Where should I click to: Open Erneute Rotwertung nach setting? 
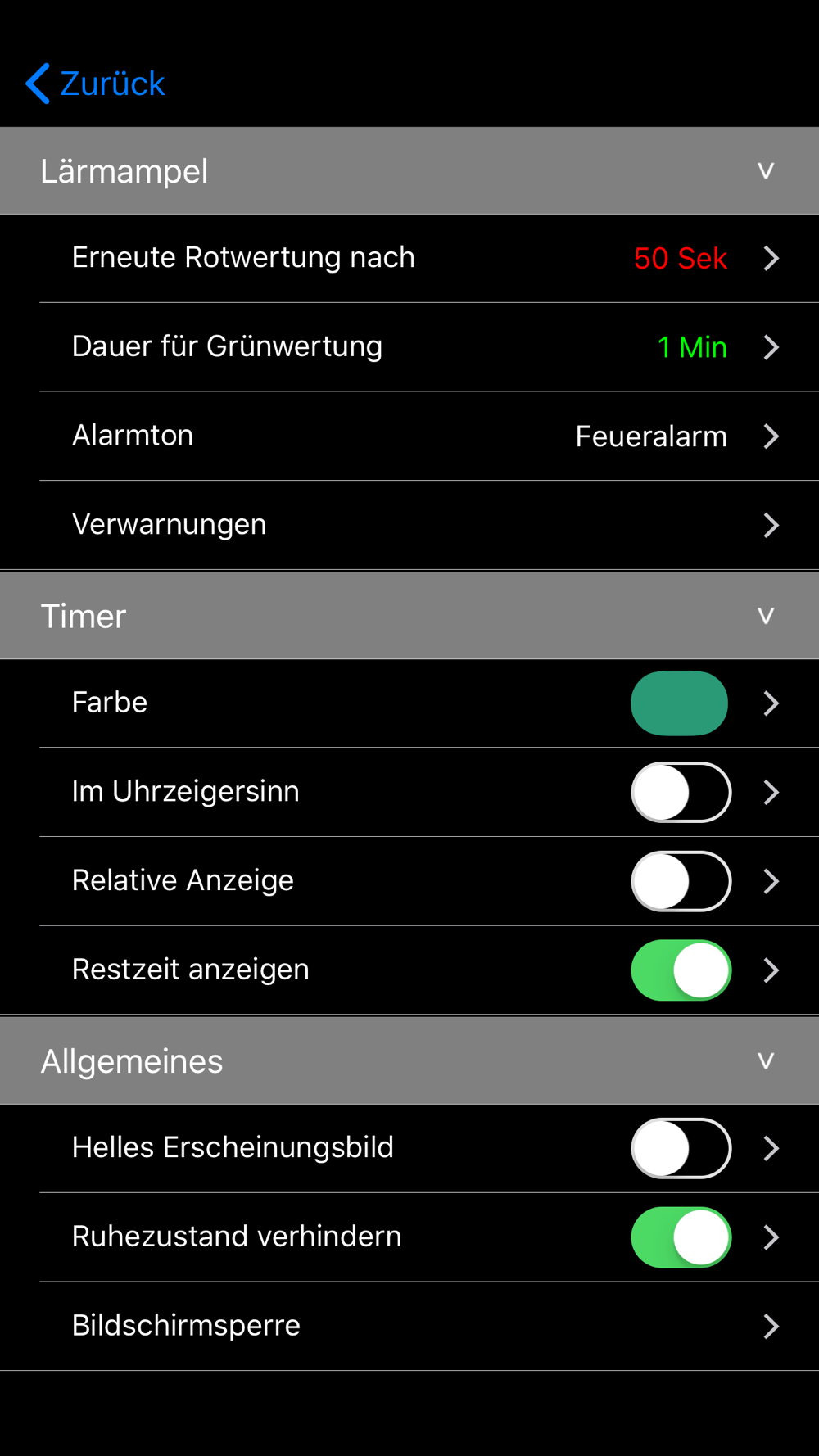[409, 258]
